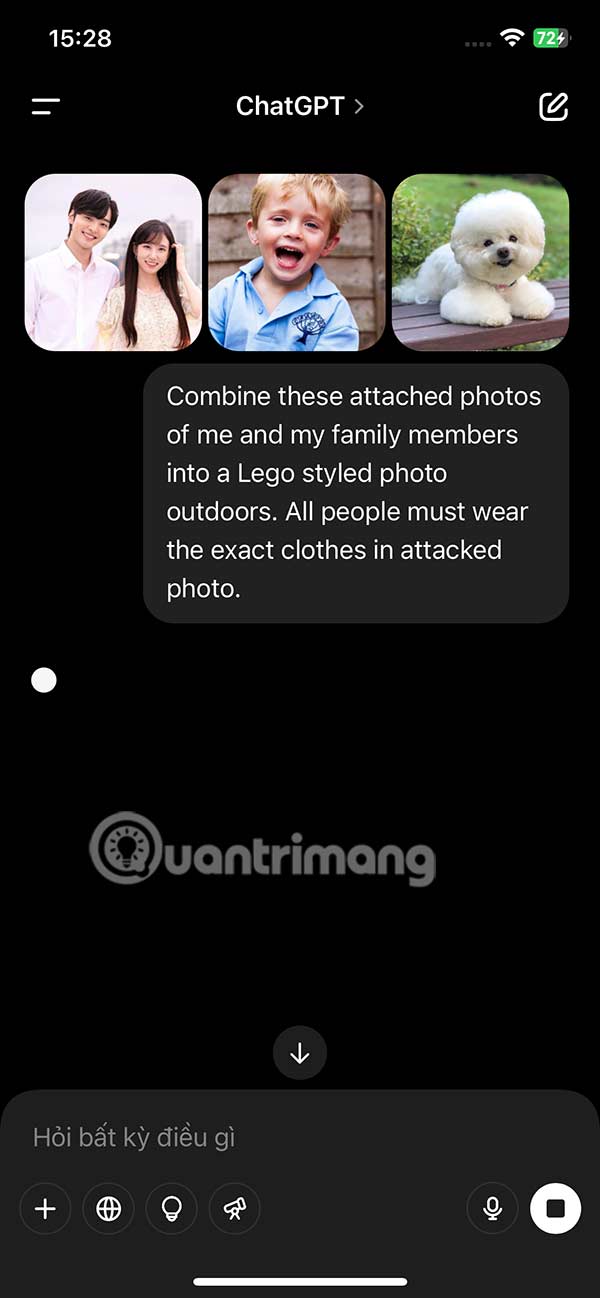
Task: Start a new chat
Action: (x=553, y=106)
